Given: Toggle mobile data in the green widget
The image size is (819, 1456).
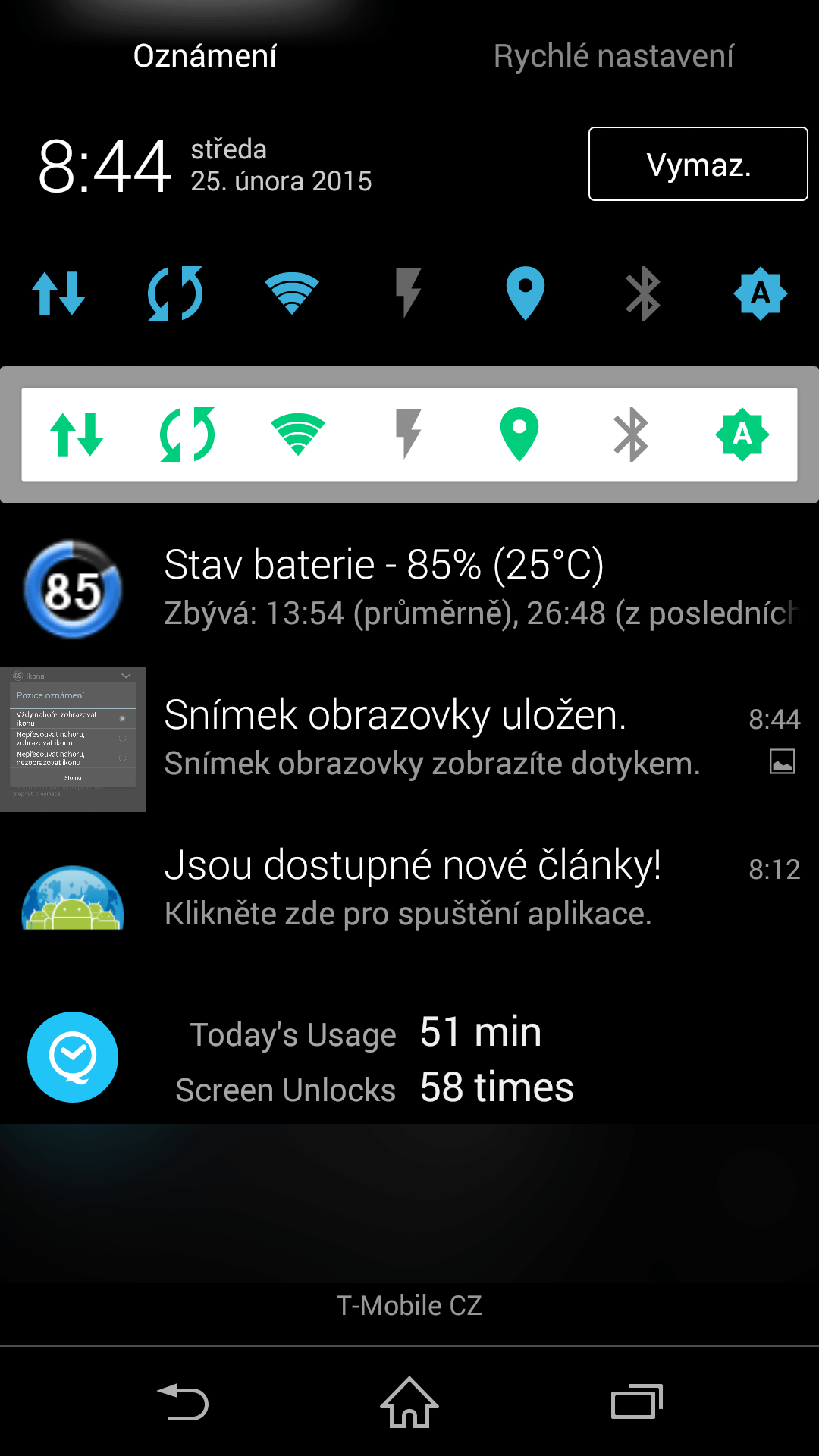Looking at the screenshot, I should tap(77, 435).
